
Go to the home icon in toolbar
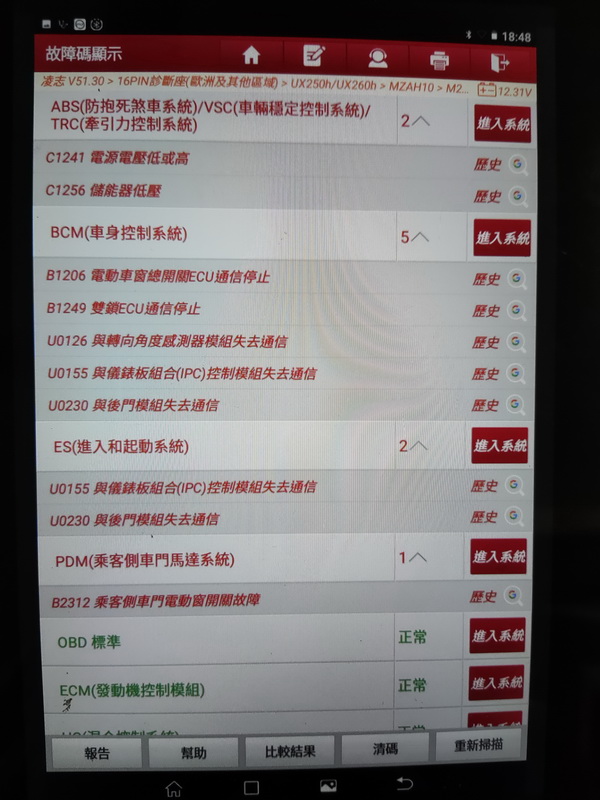(251, 57)
